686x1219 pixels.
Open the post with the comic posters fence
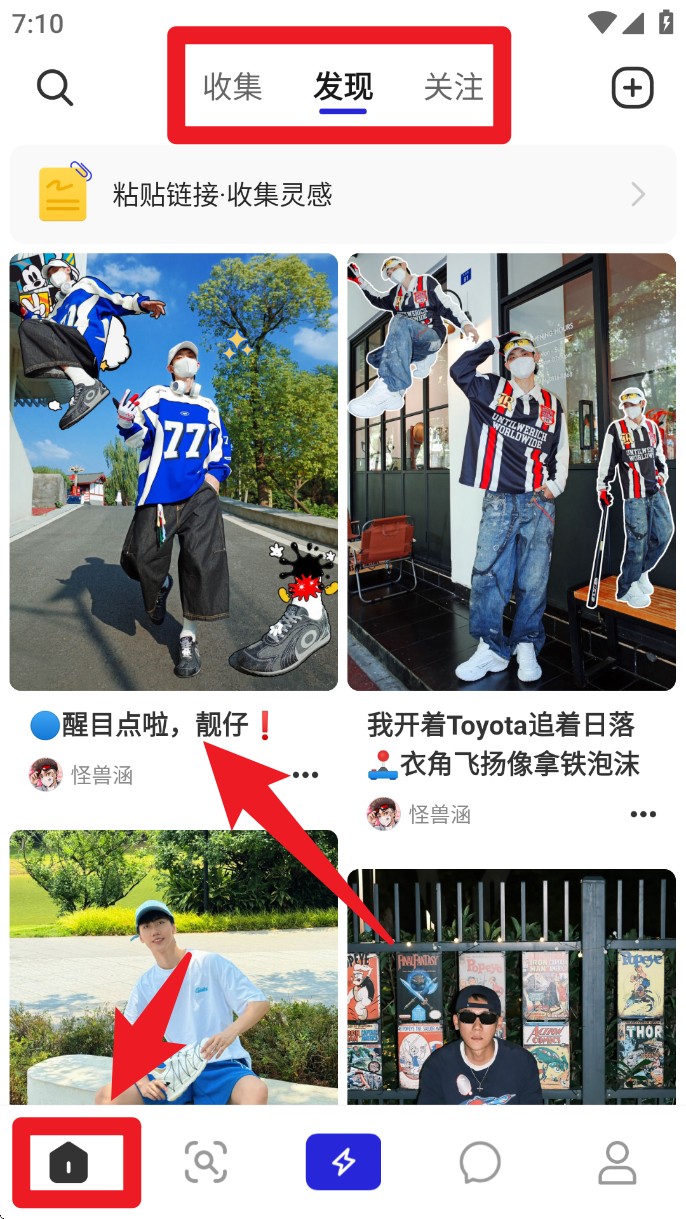click(511, 985)
